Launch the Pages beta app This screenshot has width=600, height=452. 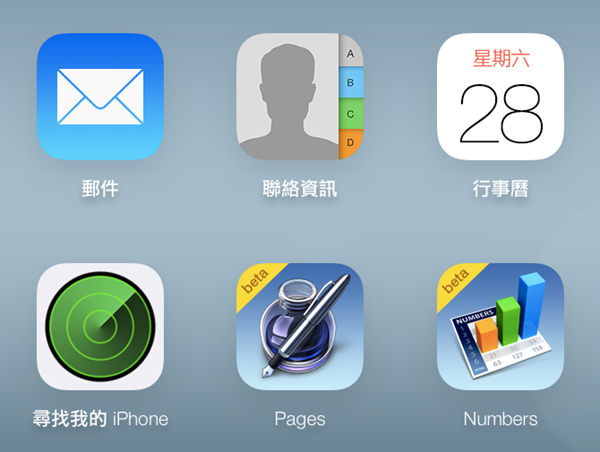coord(300,326)
